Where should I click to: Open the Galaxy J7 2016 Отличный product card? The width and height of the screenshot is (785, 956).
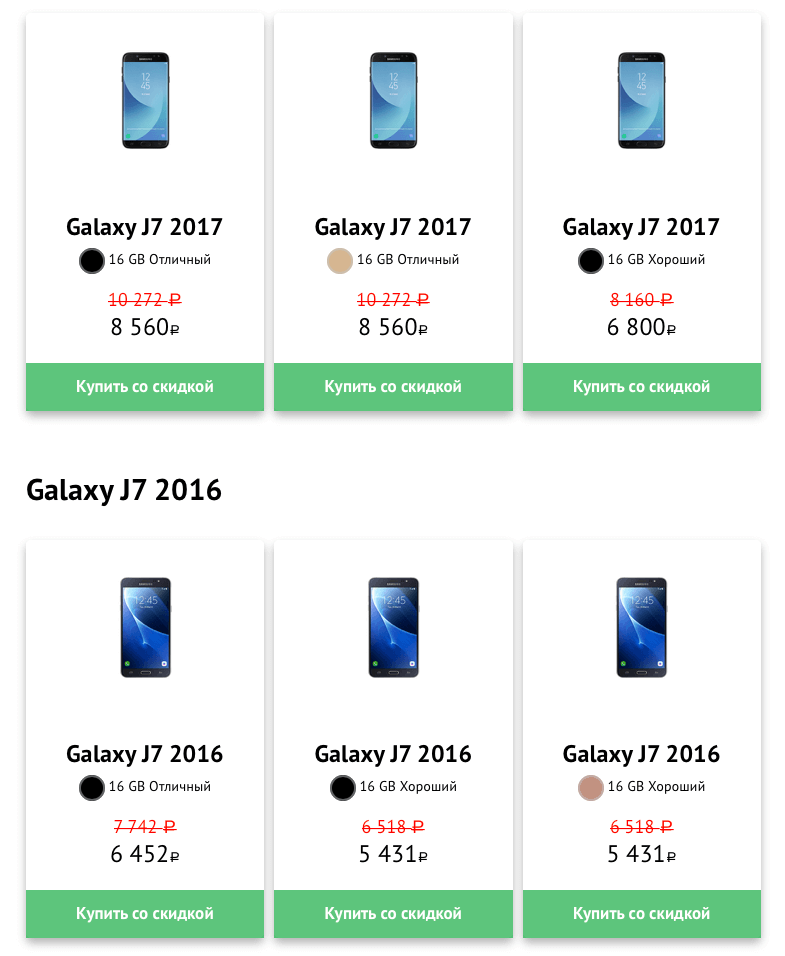coord(144,753)
